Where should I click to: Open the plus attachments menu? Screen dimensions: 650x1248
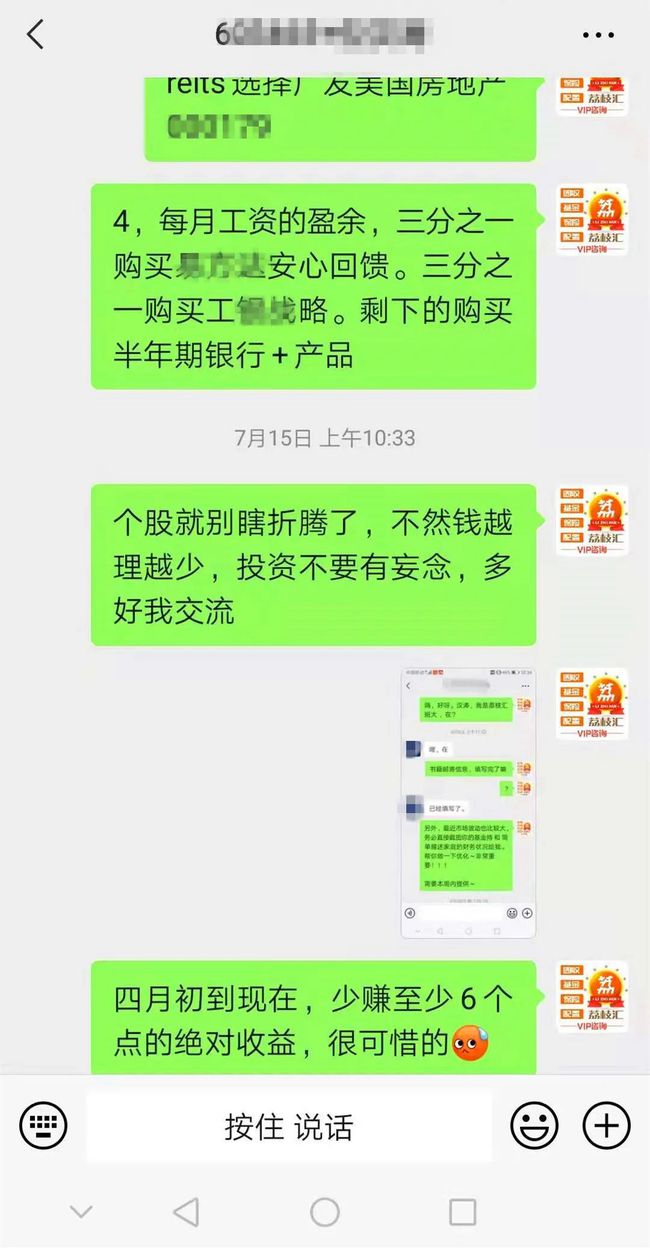606,1127
